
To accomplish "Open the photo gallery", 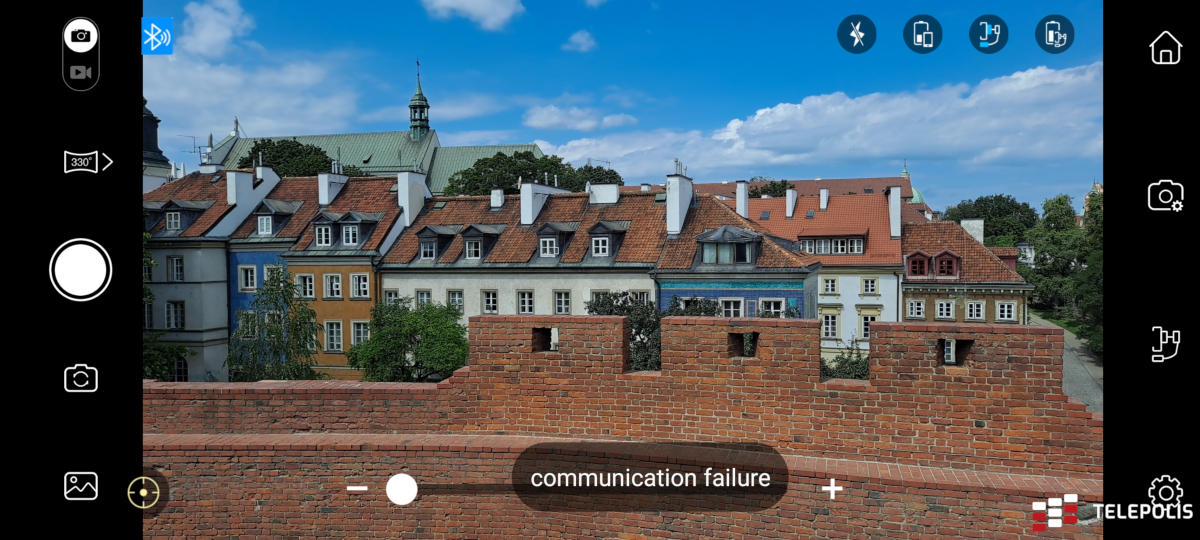I will [81, 486].
